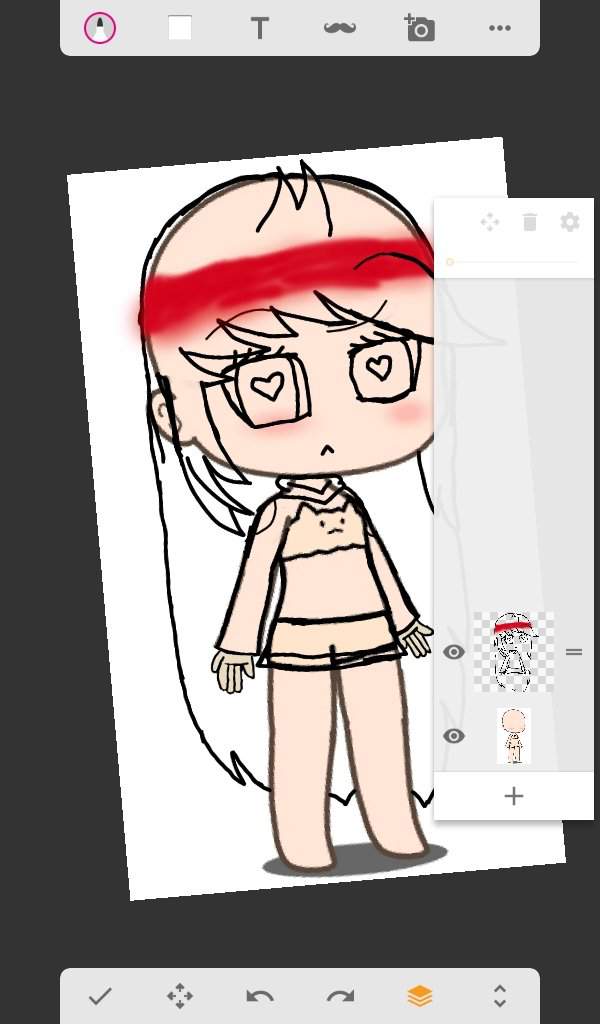
Task: Close the orange layers panel button
Action: (420, 996)
